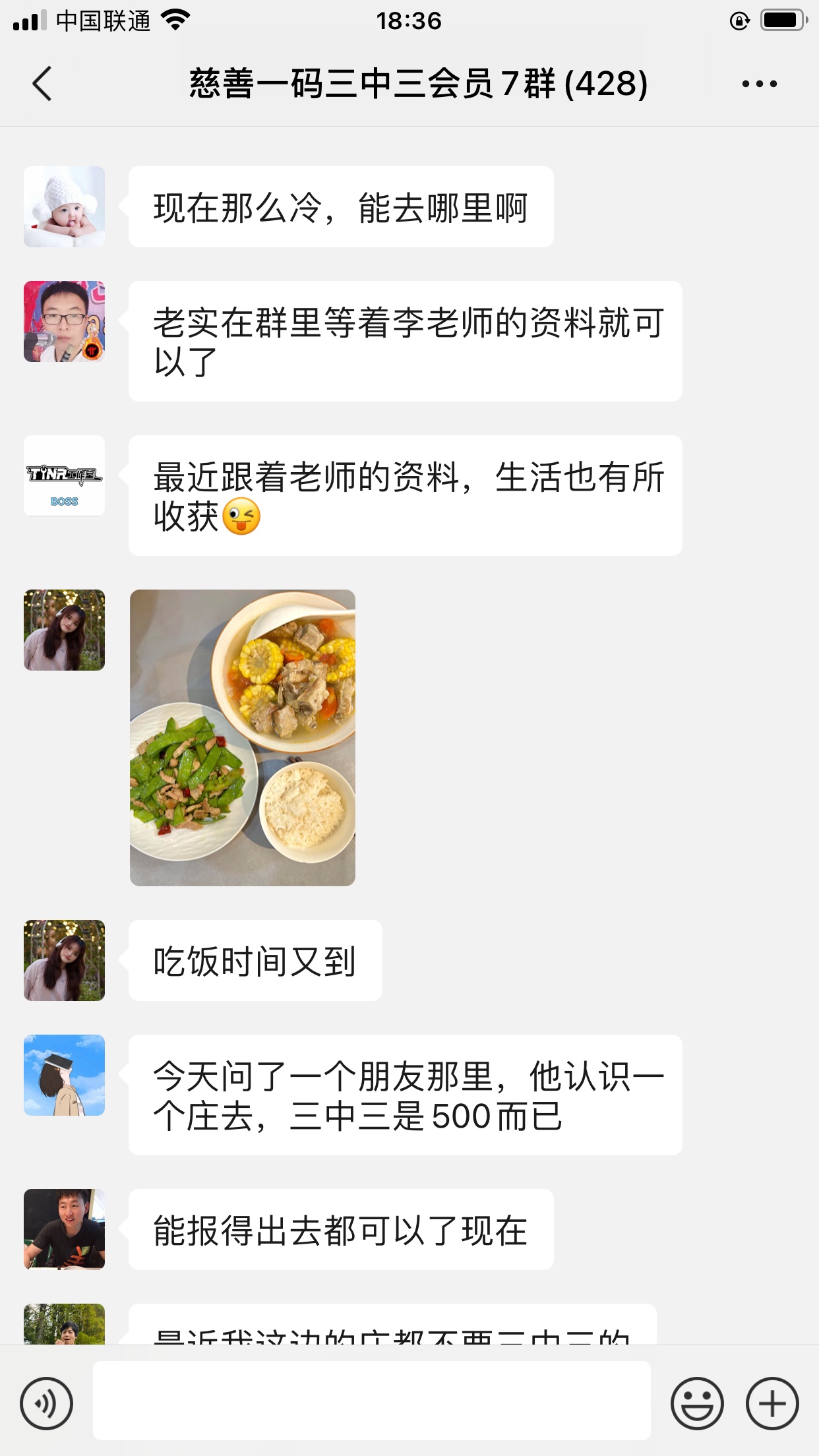Focus the message text field
Viewport: 819px width, 1456px height.
pos(371,1400)
